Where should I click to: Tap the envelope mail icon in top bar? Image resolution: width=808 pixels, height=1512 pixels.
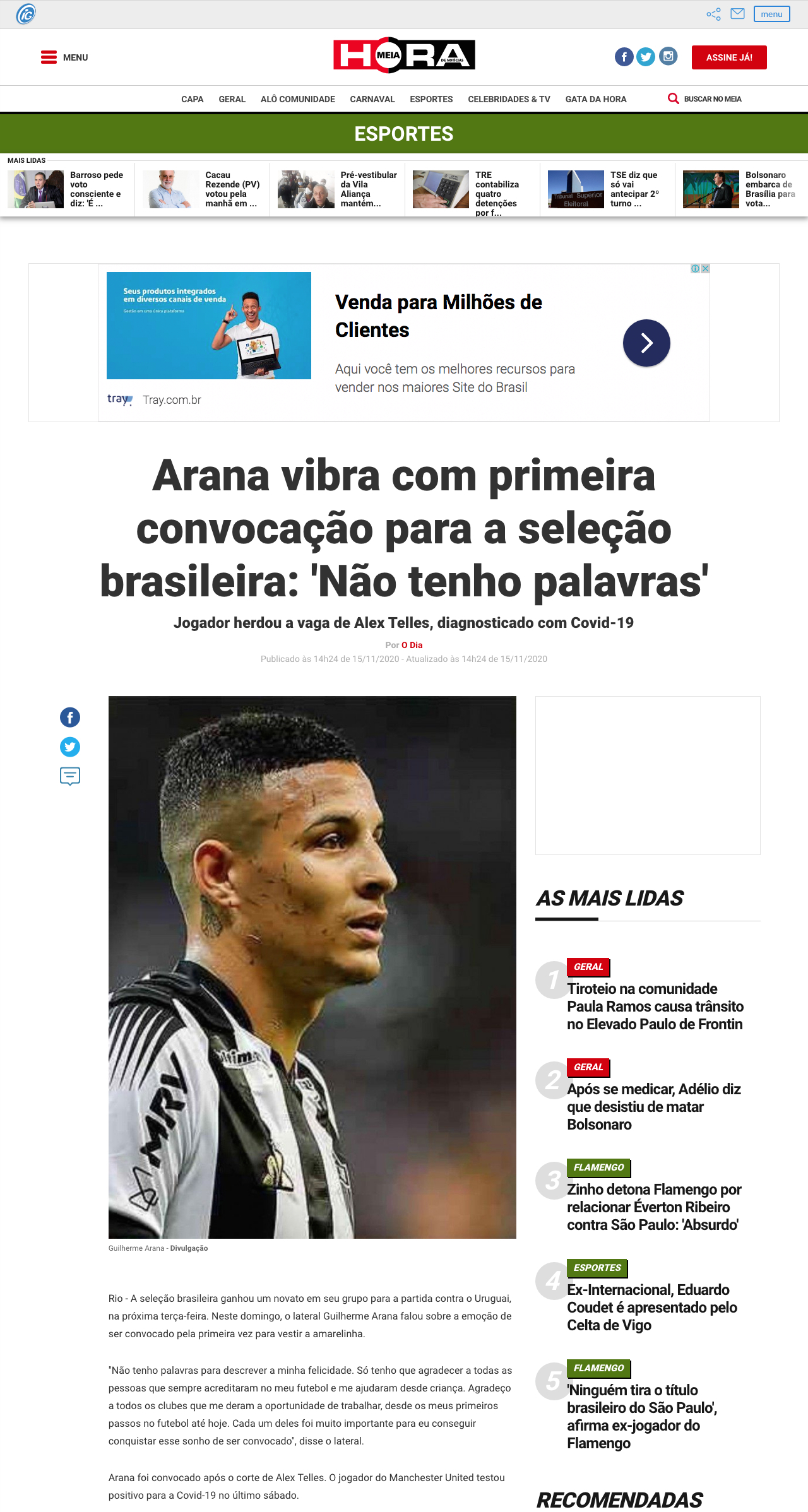737,13
